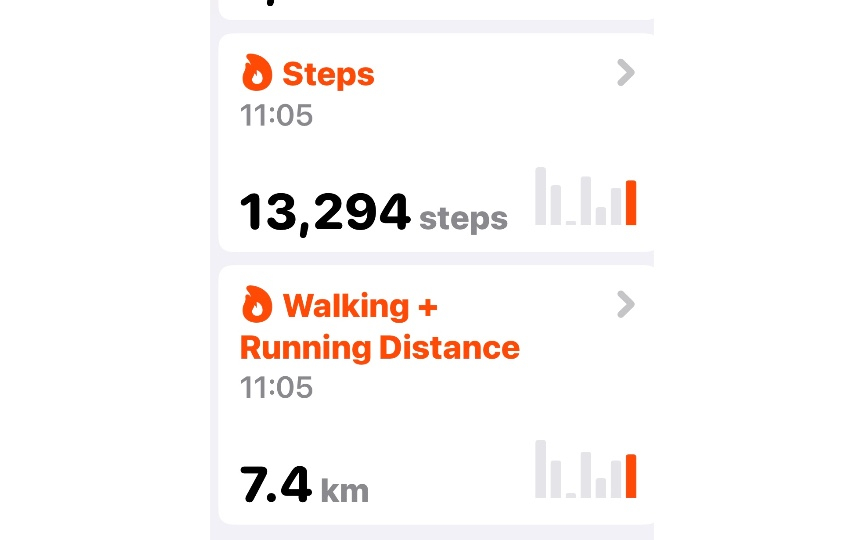Open the Steps card
The image size is (864, 540).
coord(436,143)
